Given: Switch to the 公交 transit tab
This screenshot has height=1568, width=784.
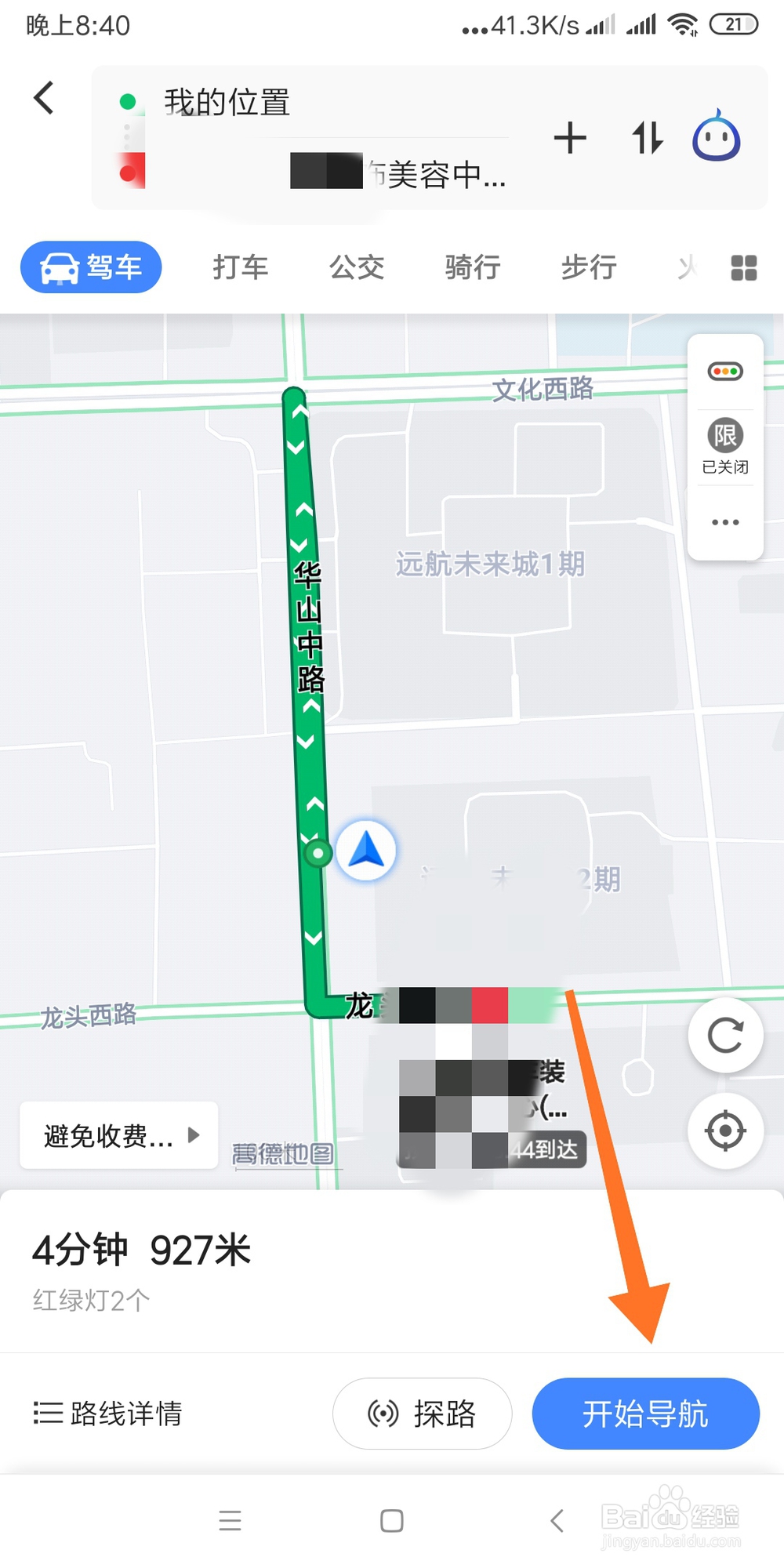Looking at the screenshot, I should click(357, 267).
